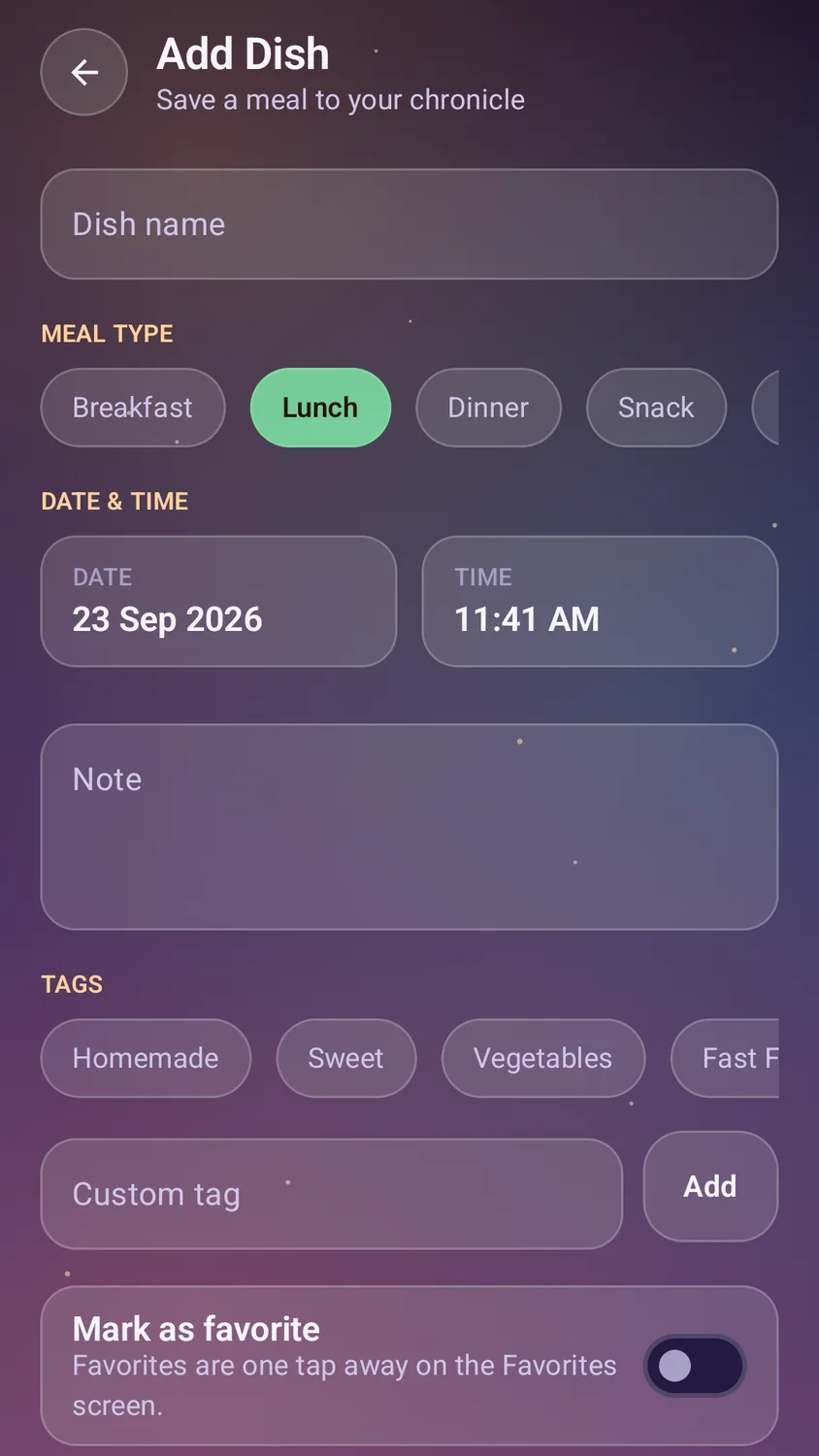Select the Vegetables tag chip
Viewport: 819px width, 1456px height.
click(x=543, y=1058)
